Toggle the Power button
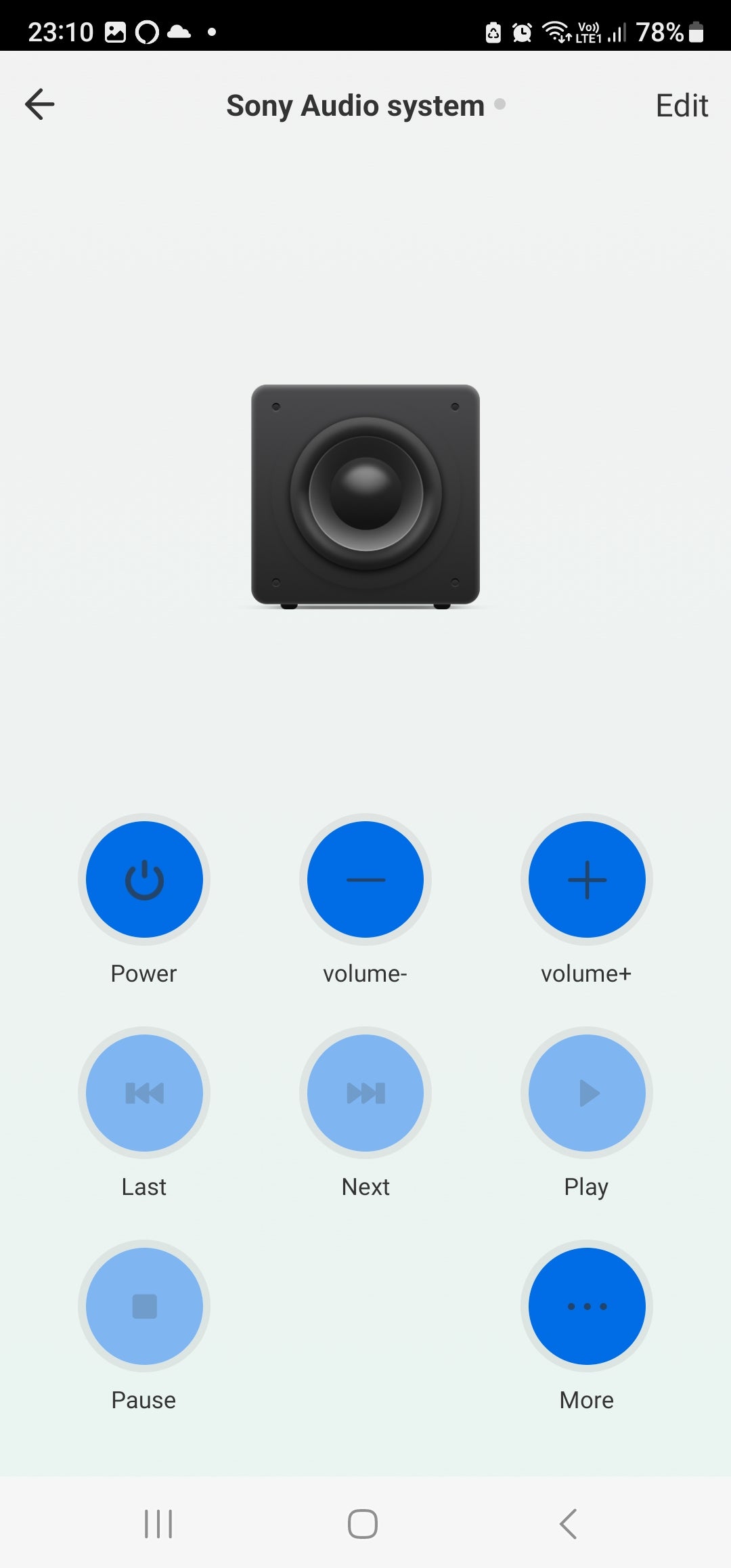The height and width of the screenshot is (1568, 731). pos(144,879)
